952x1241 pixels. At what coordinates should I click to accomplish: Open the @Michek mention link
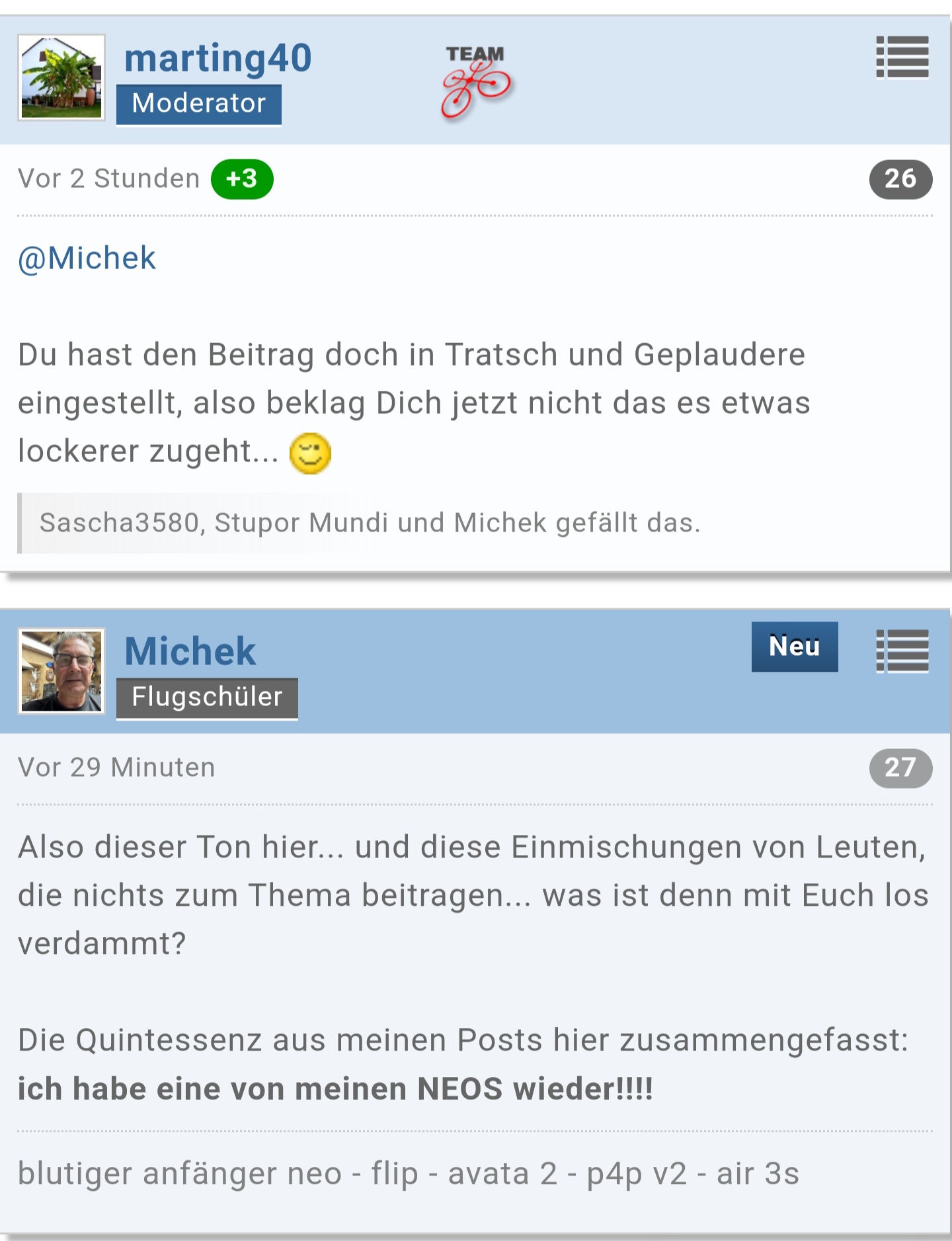tap(87, 258)
